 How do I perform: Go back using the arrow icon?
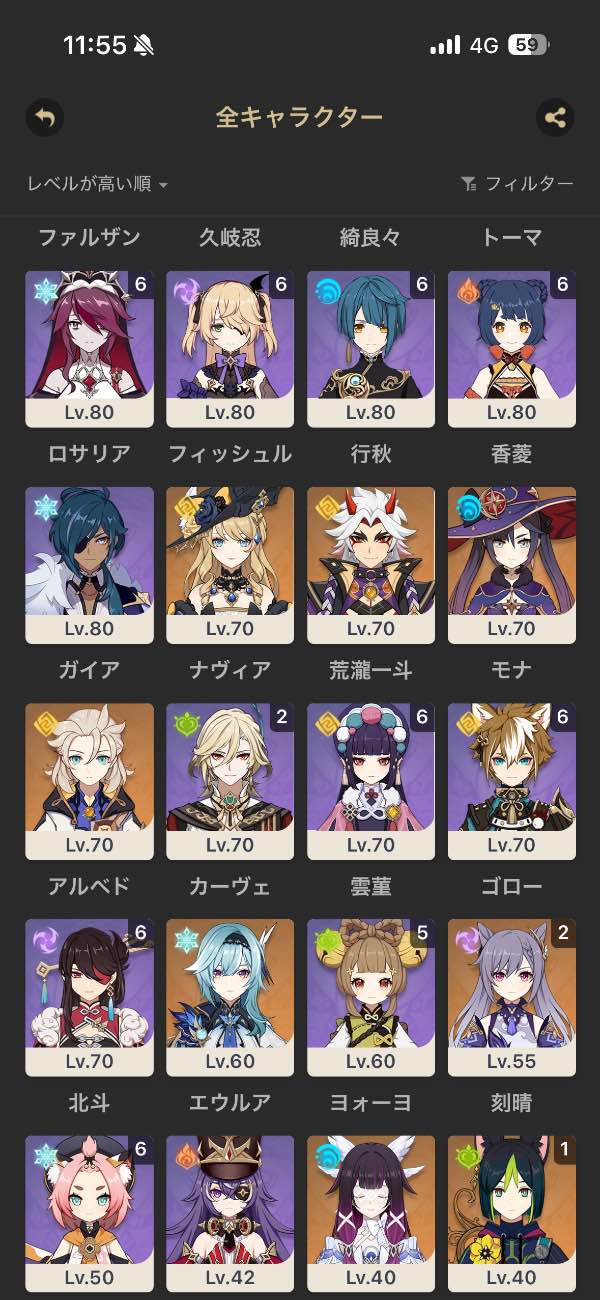coord(44,118)
